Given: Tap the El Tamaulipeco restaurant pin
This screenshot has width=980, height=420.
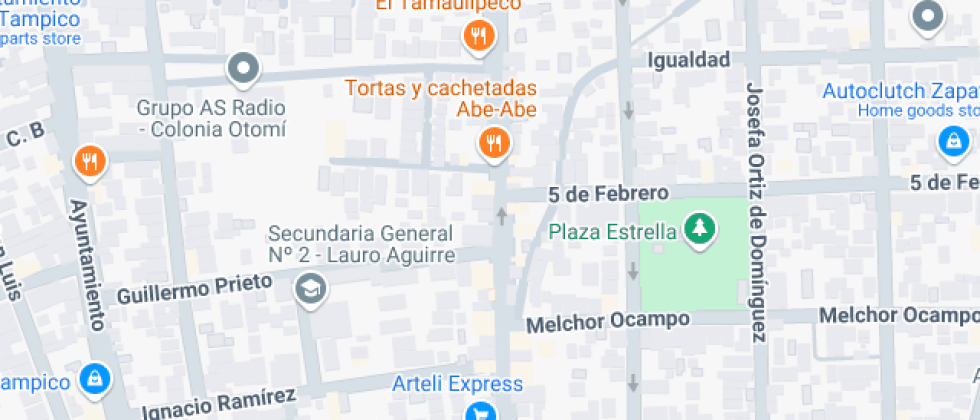Looking at the screenshot, I should click(480, 37).
